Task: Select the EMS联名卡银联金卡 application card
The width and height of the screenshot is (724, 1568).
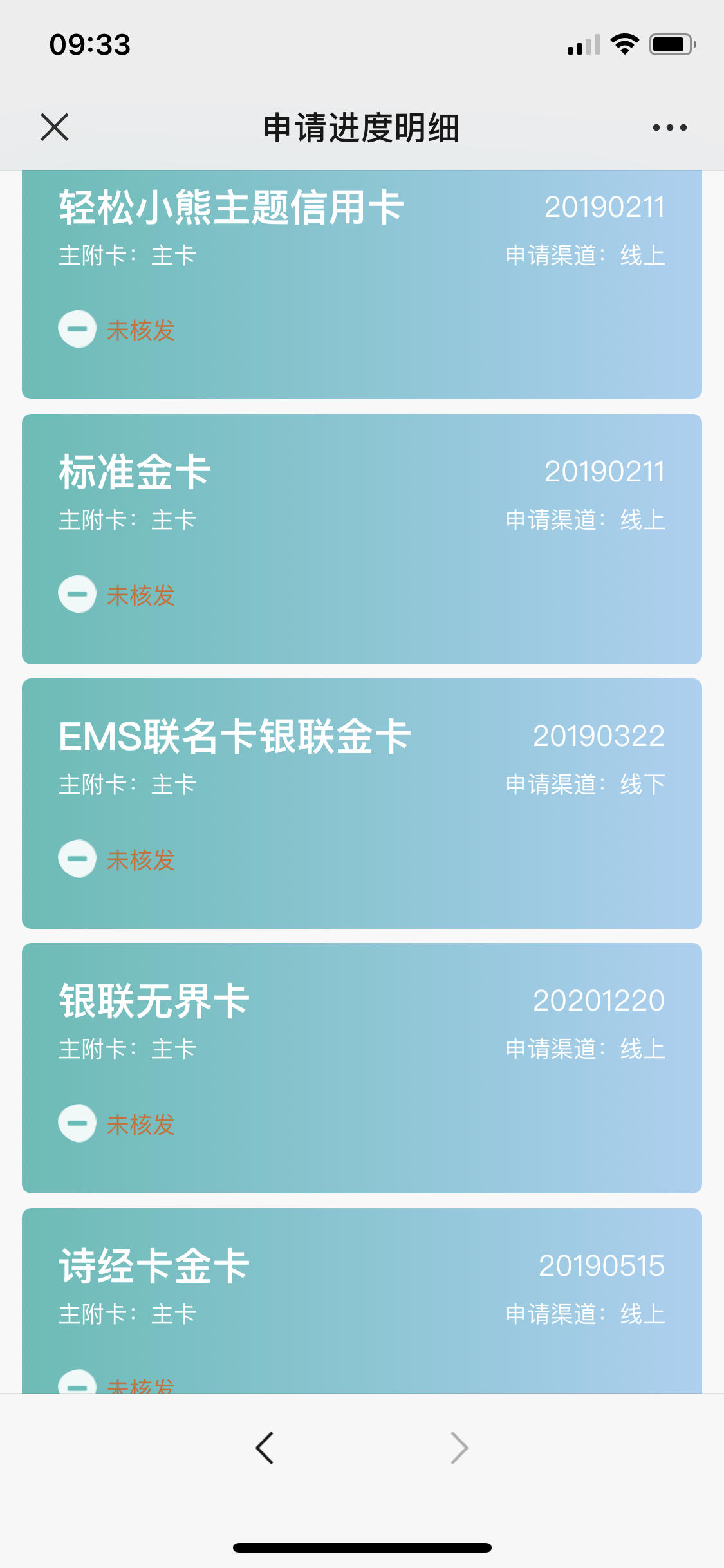Action: pos(362,803)
